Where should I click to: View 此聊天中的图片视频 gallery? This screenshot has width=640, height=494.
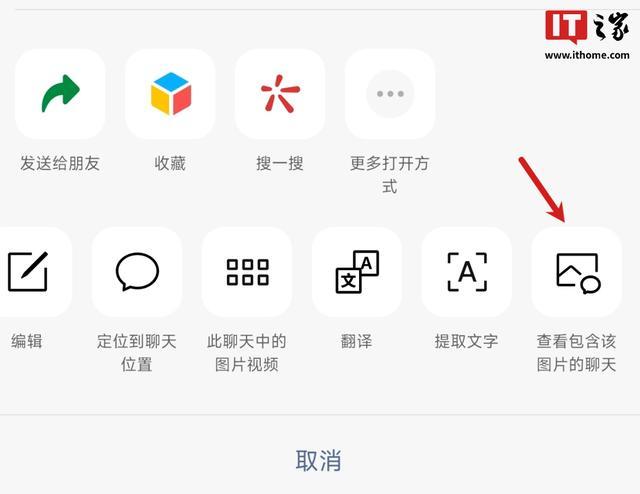[247, 272]
